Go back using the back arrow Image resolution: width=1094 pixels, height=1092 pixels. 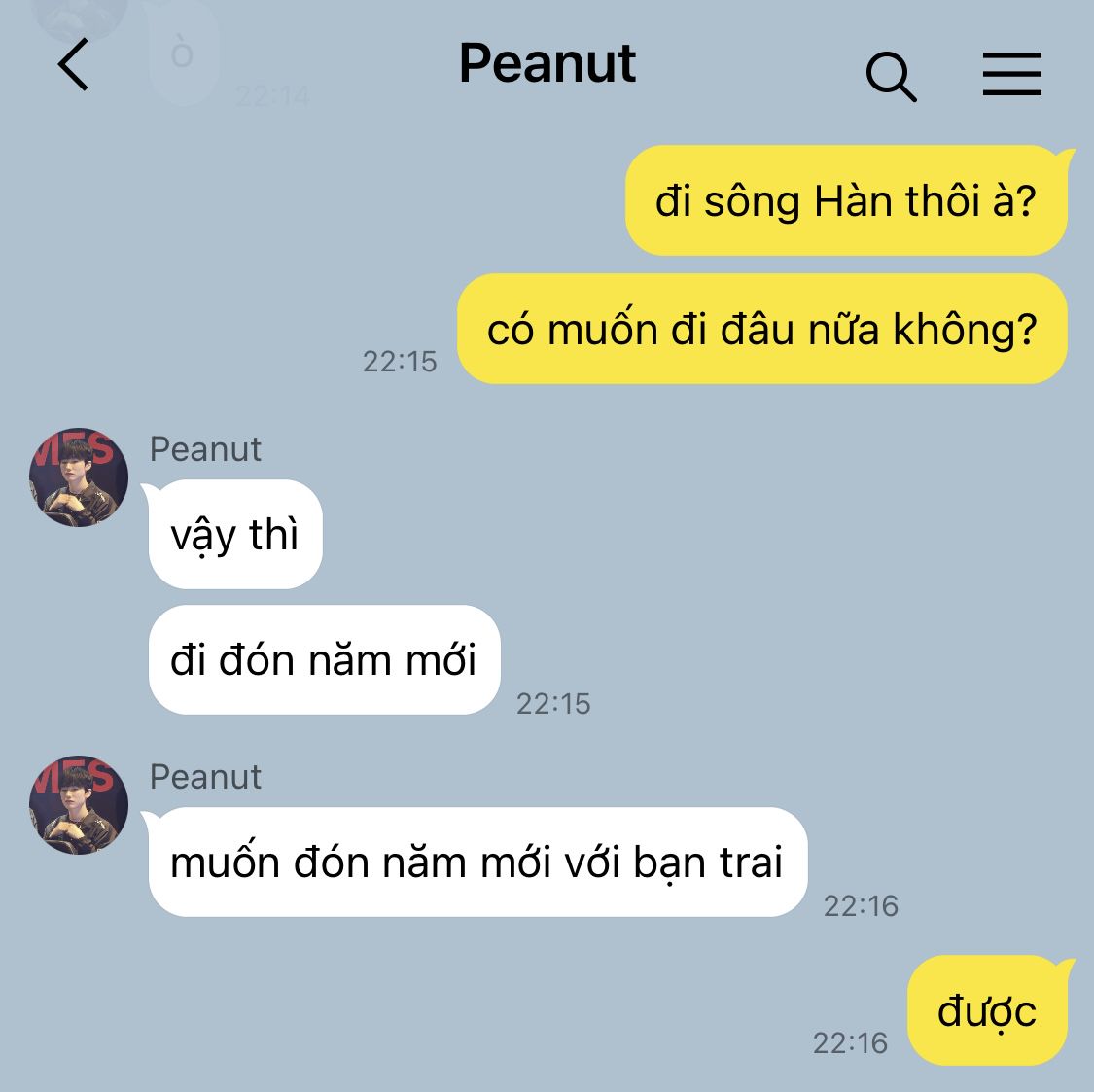click(x=73, y=64)
